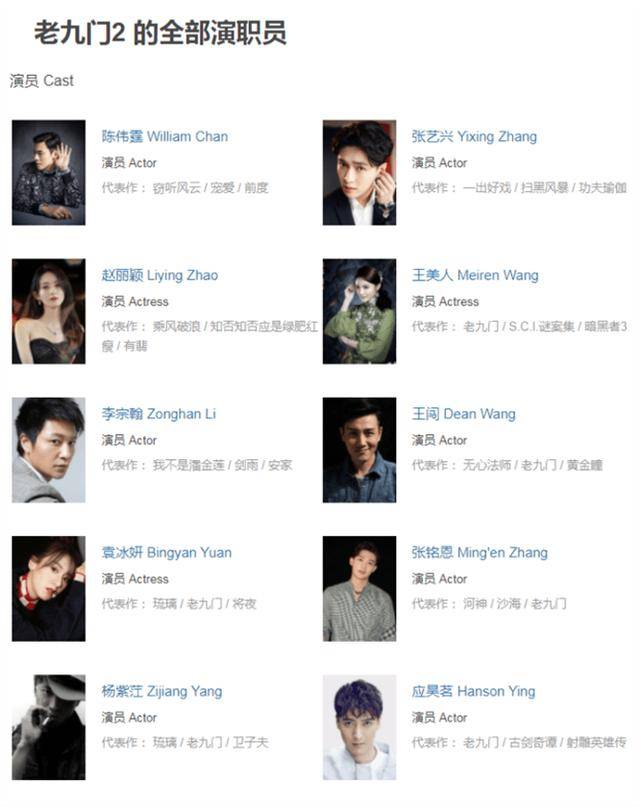This screenshot has width=640, height=807.
Task: Tap William Chan's portrait photo
Action: tap(48, 172)
